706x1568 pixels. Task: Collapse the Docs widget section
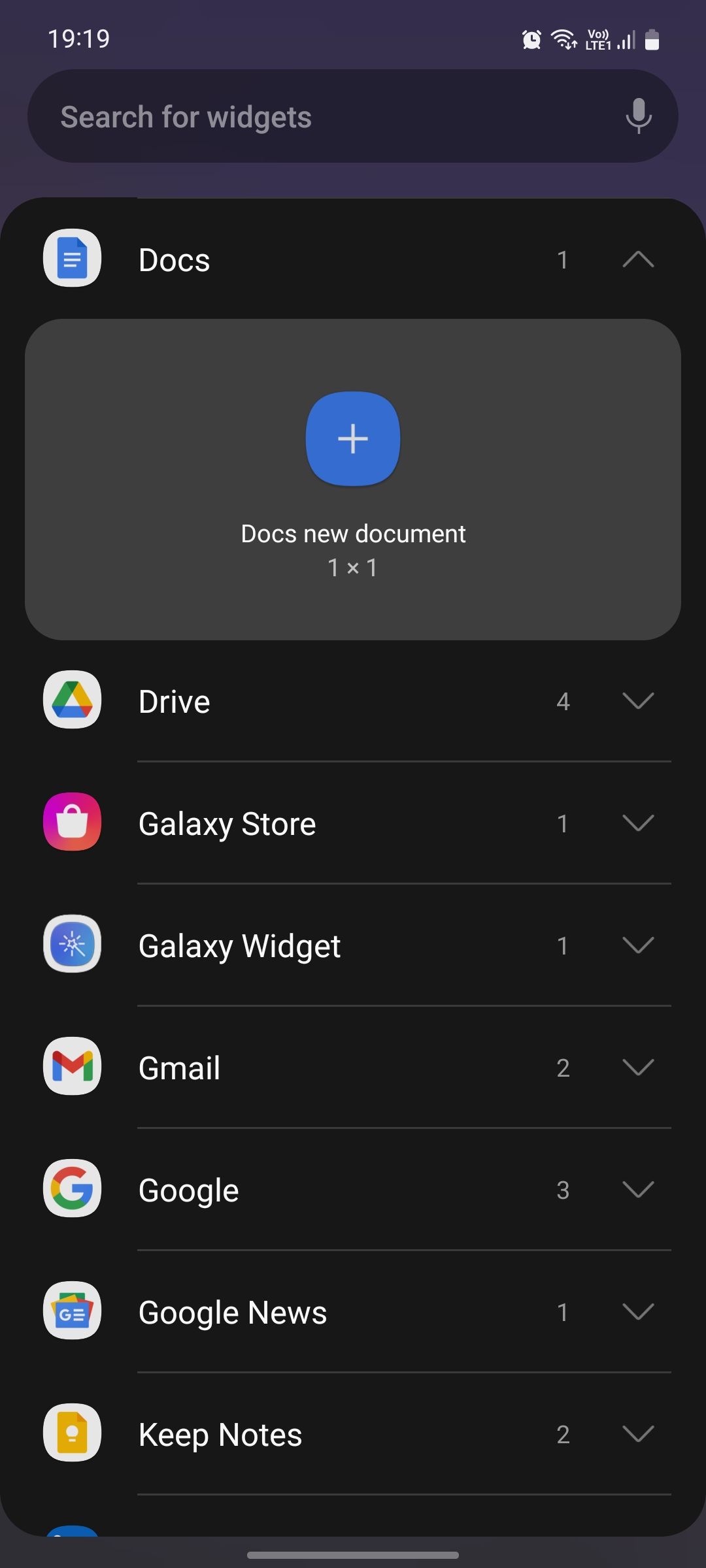(x=637, y=259)
